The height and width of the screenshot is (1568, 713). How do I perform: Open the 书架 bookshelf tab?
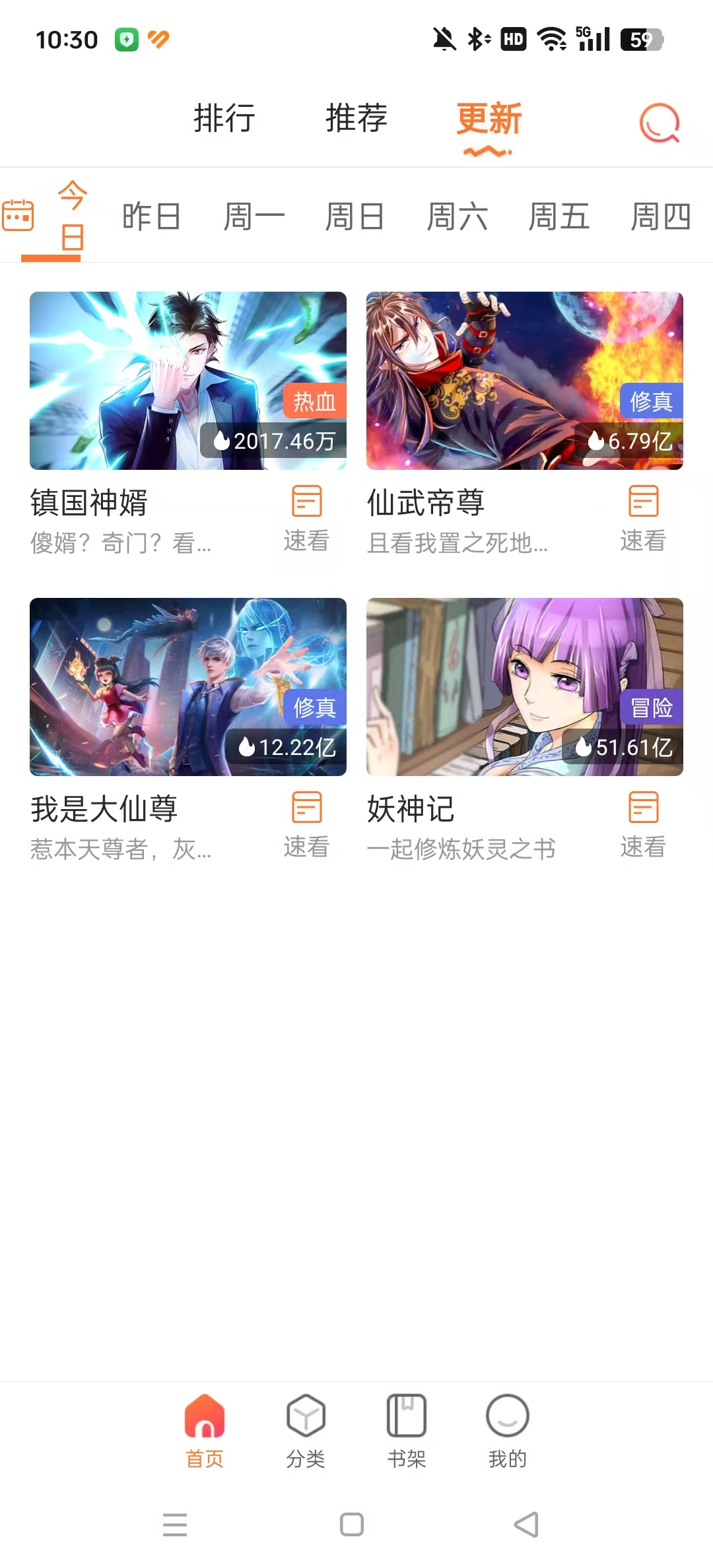(x=407, y=1431)
